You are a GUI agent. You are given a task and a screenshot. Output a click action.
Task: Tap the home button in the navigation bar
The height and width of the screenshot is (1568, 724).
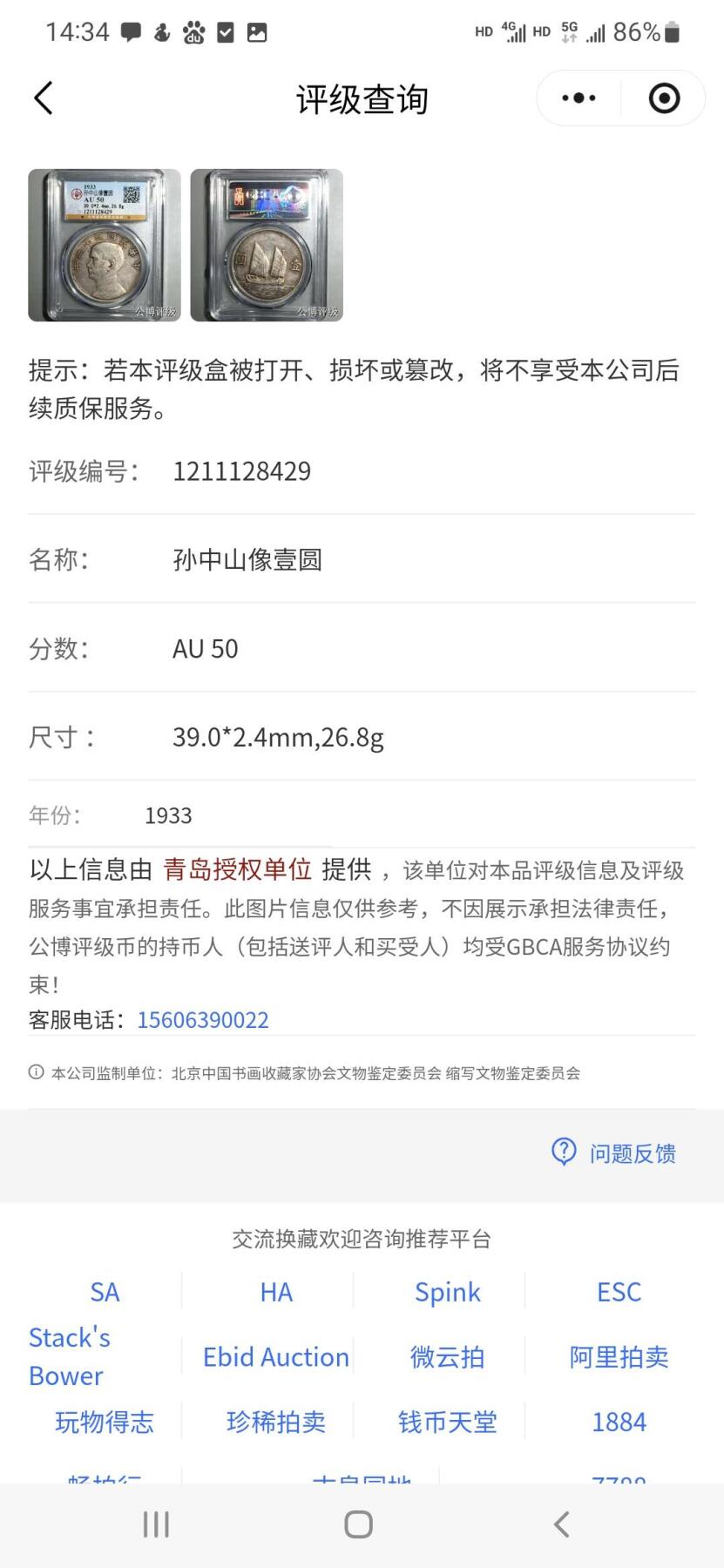(357, 1524)
